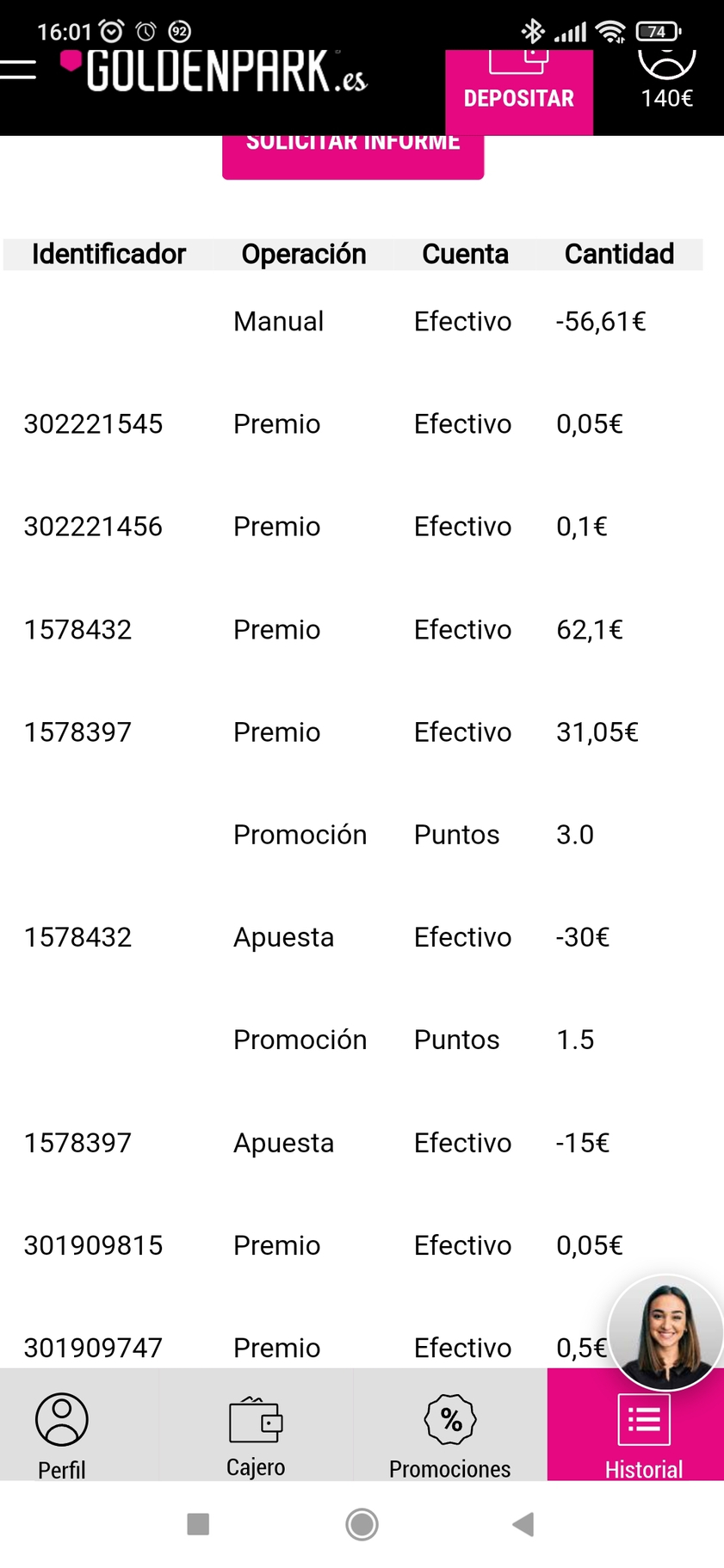
Task: Tap the Depositar button
Action: tap(519, 92)
